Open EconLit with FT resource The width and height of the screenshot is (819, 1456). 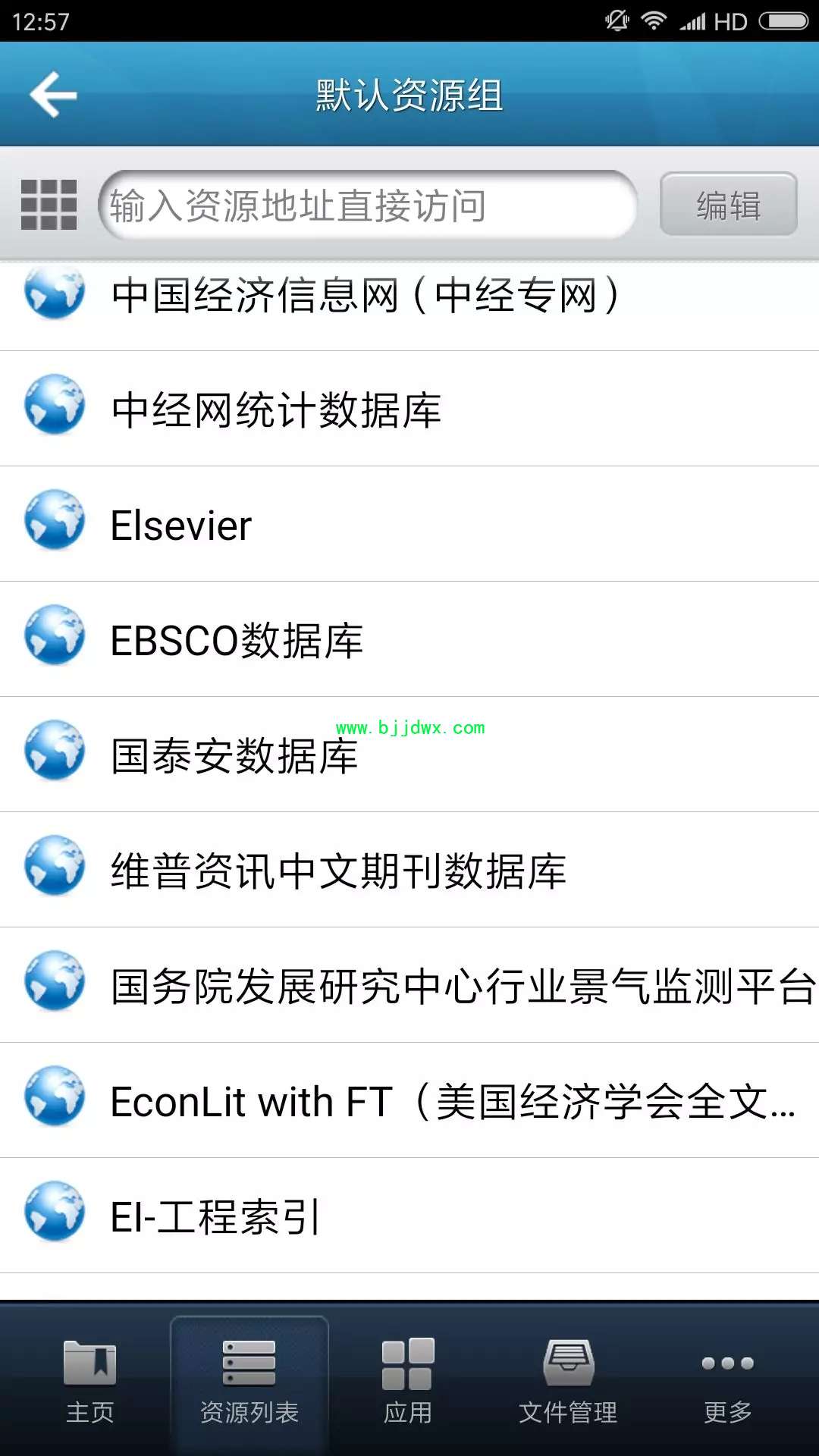pos(409,1100)
